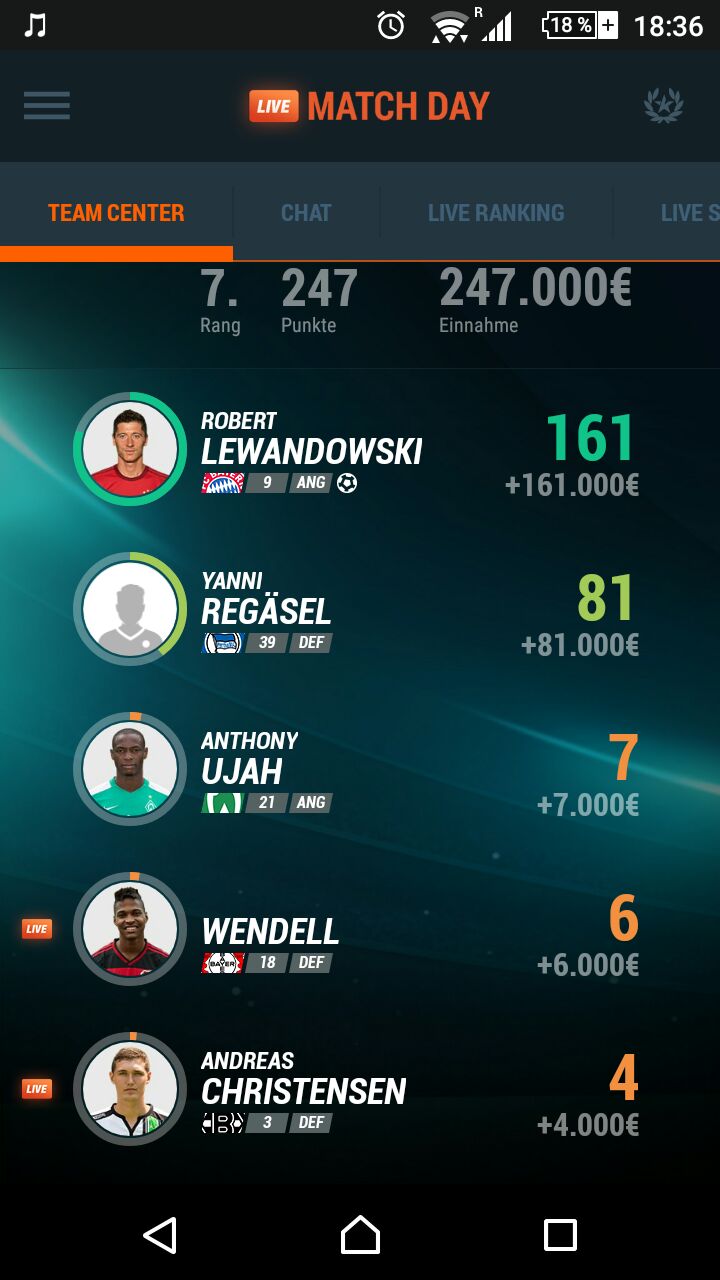This screenshot has width=720, height=1280.
Task: Go to the home screen
Action: (x=360, y=1235)
